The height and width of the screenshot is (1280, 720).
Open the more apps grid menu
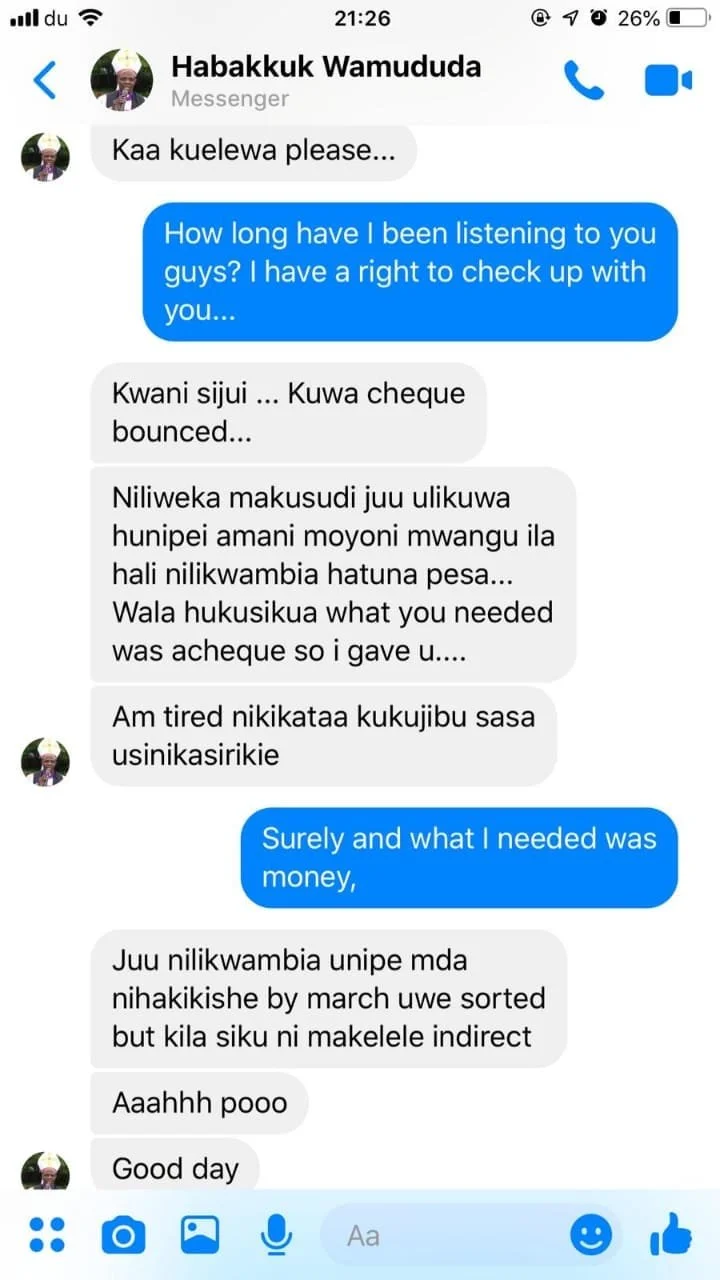point(47,1235)
